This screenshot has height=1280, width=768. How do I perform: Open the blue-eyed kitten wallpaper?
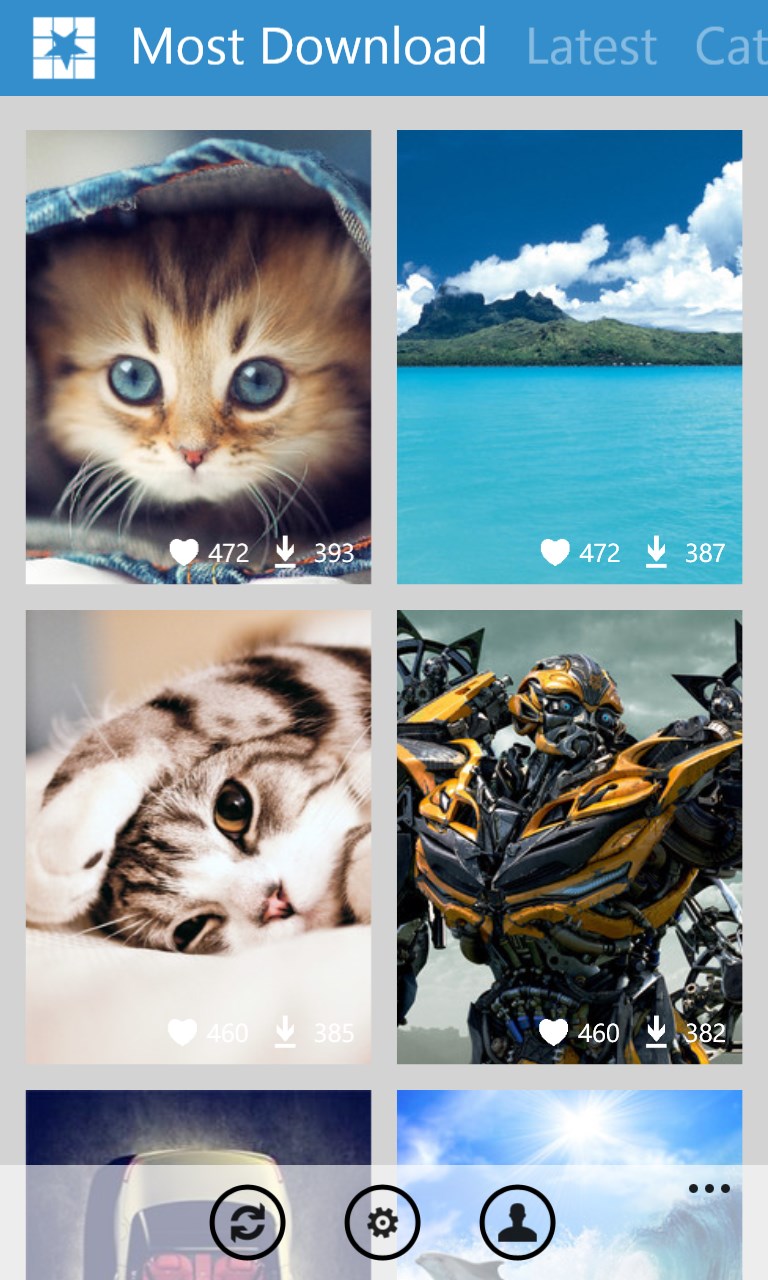coord(198,330)
